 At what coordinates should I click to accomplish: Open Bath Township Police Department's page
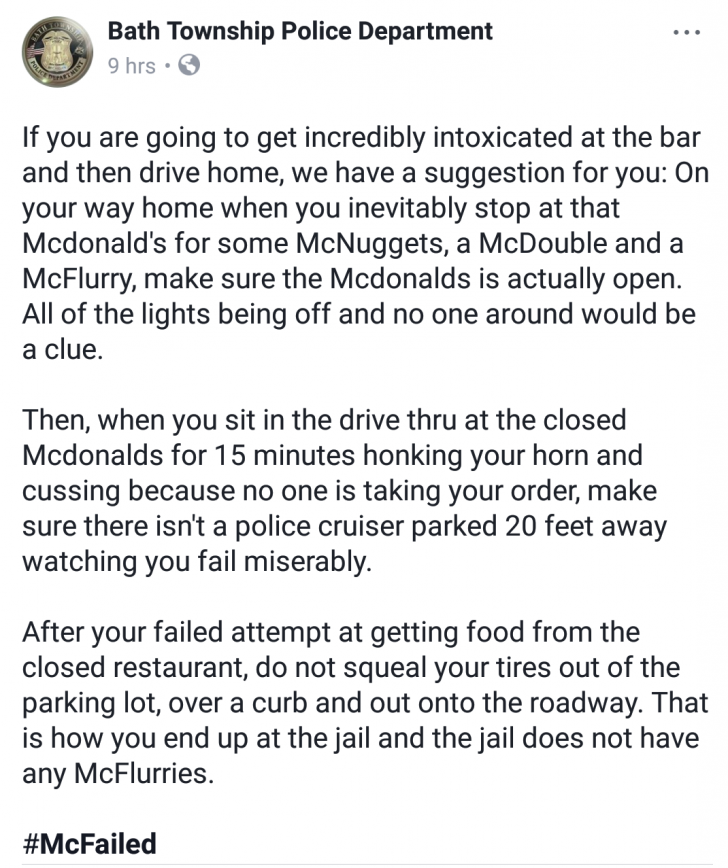click(299, 31)
